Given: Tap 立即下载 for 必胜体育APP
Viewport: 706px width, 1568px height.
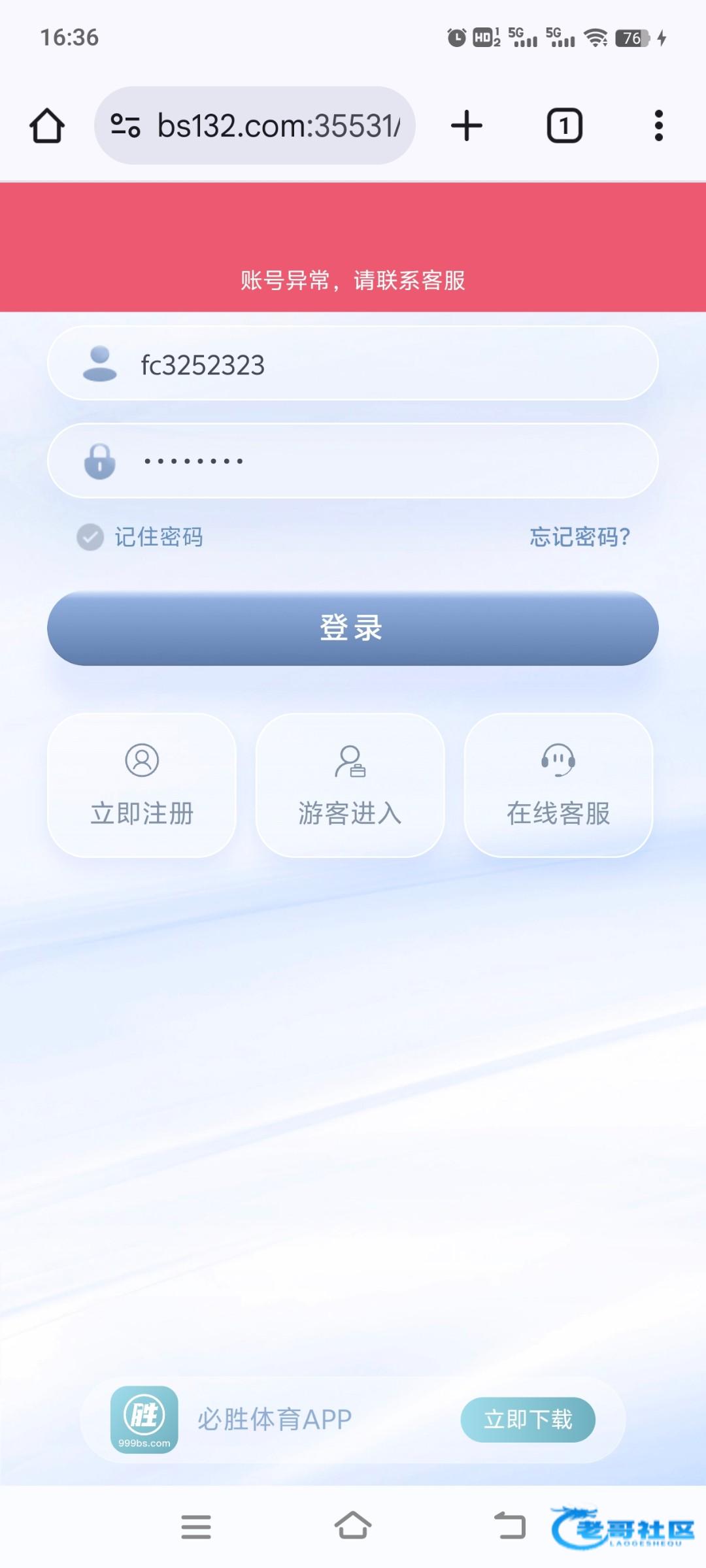Looking at the screenshot, I should point(528,1419).
